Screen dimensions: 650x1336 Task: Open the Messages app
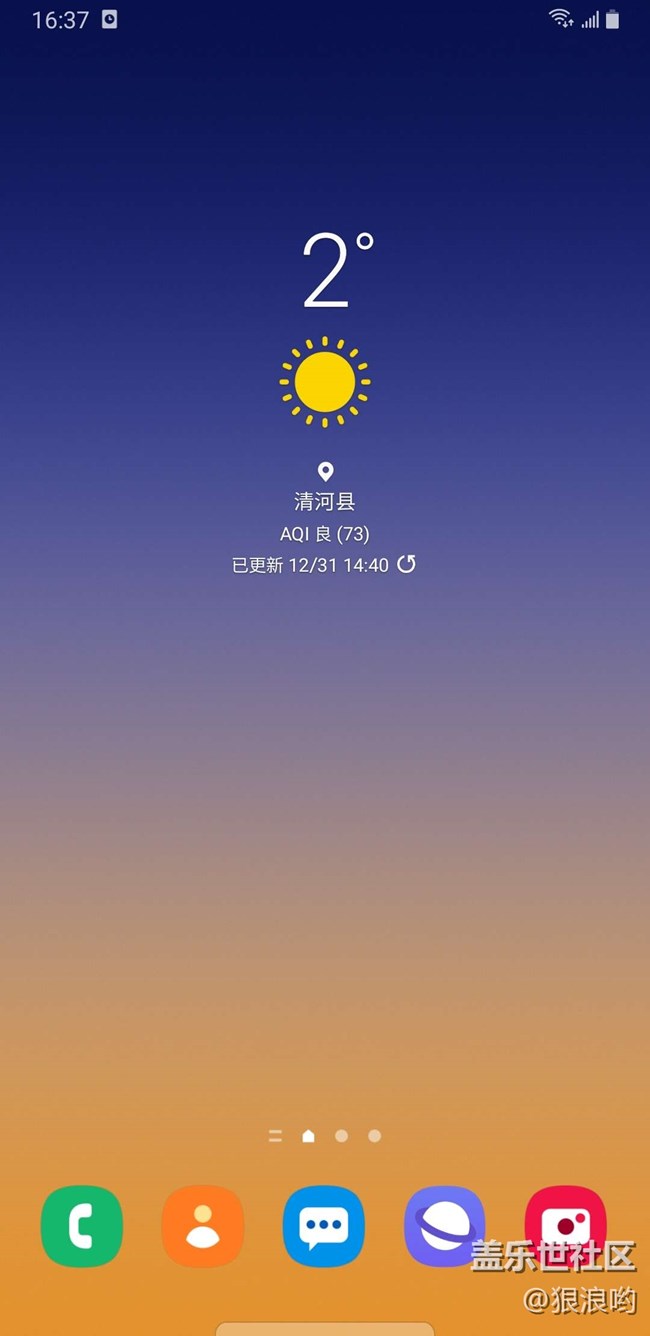(x=324, y=1226)
